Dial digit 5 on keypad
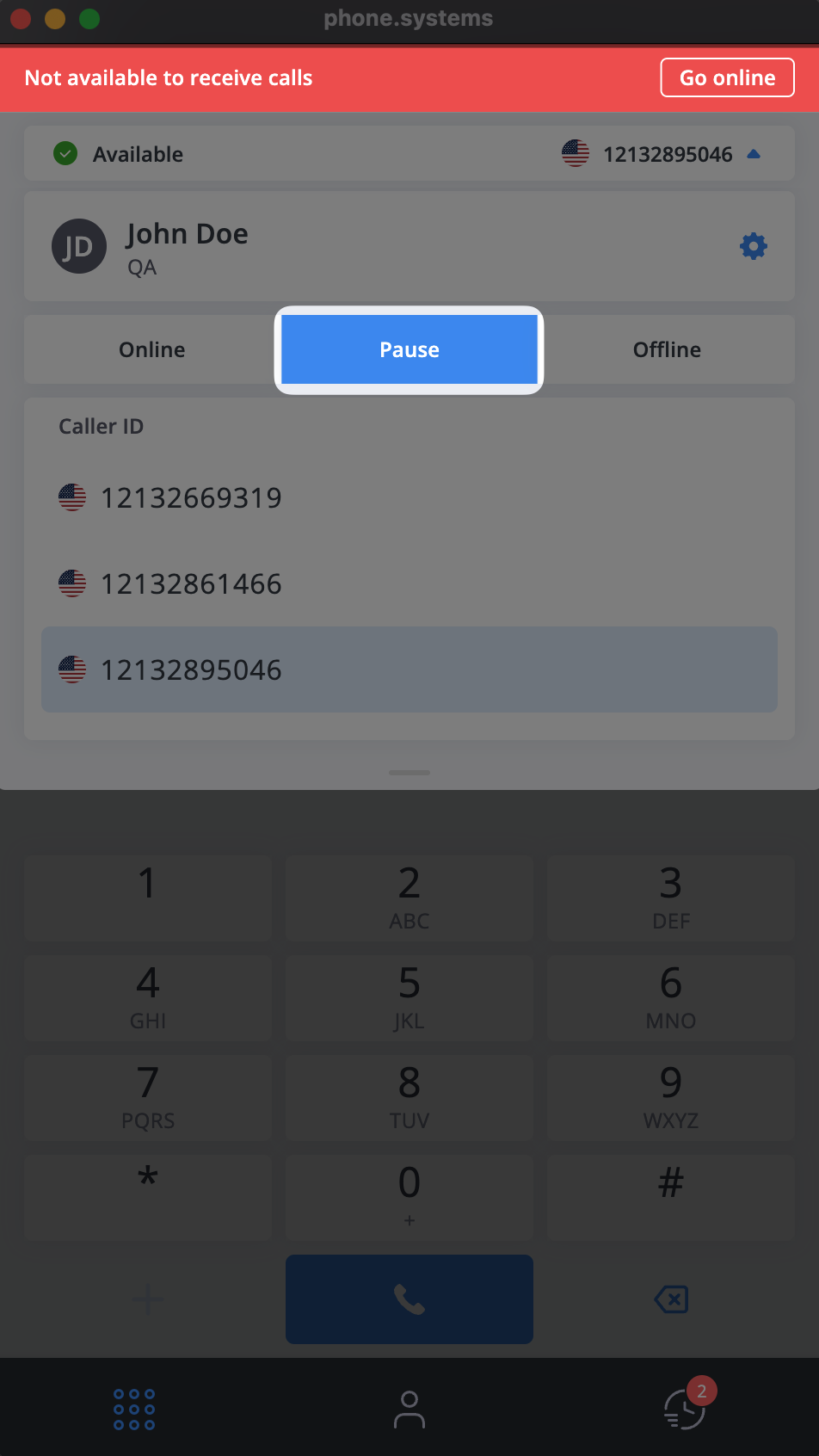 (409, 998)
